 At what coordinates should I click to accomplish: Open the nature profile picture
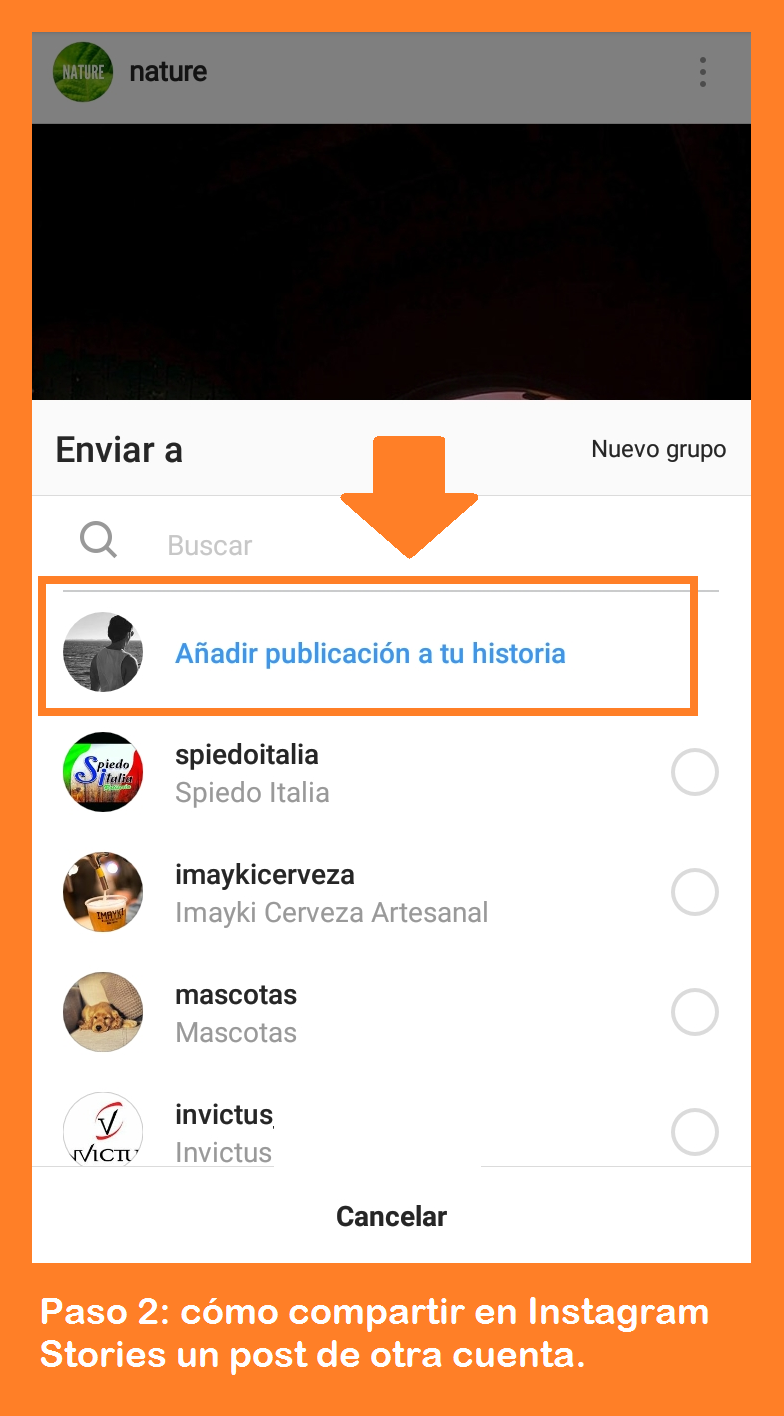(82, 71)
